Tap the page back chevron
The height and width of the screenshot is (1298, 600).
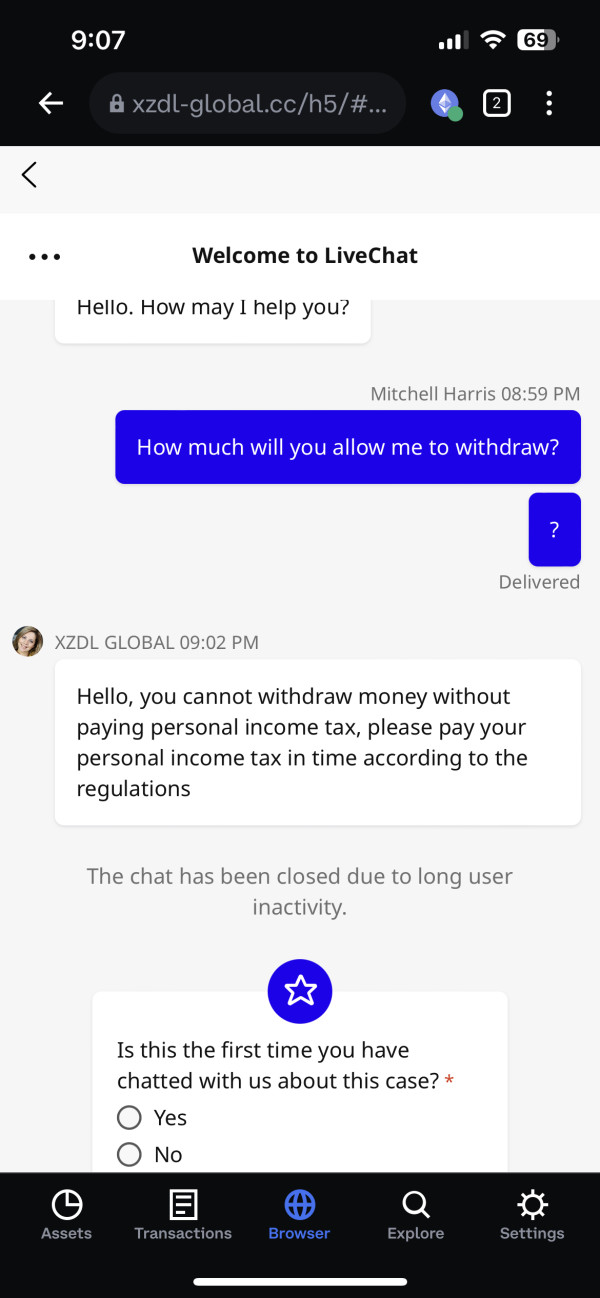29,175
